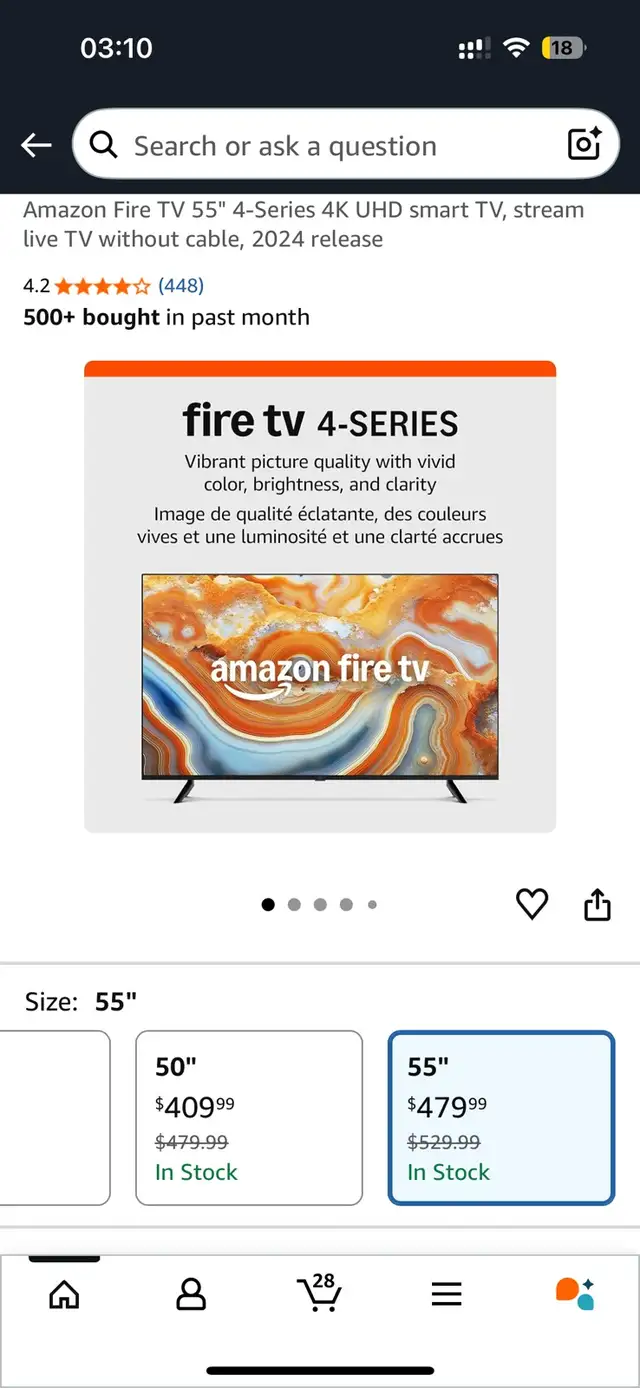Open the 448 customer reviews
The image size is (640, 1388).
pos(181,286)
